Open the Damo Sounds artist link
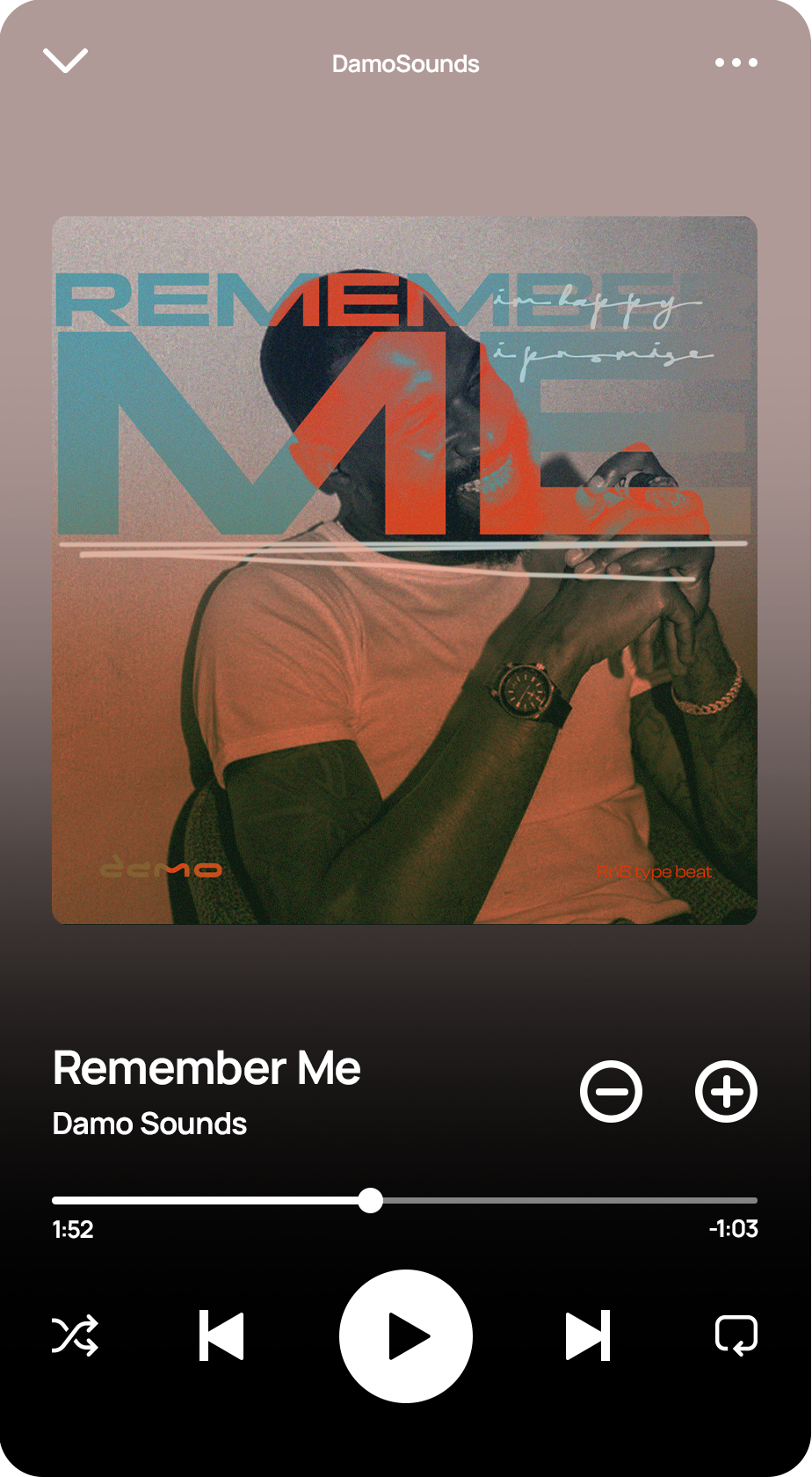The width and height of the screenshot is (812, 1477). tap(149, 1124)
